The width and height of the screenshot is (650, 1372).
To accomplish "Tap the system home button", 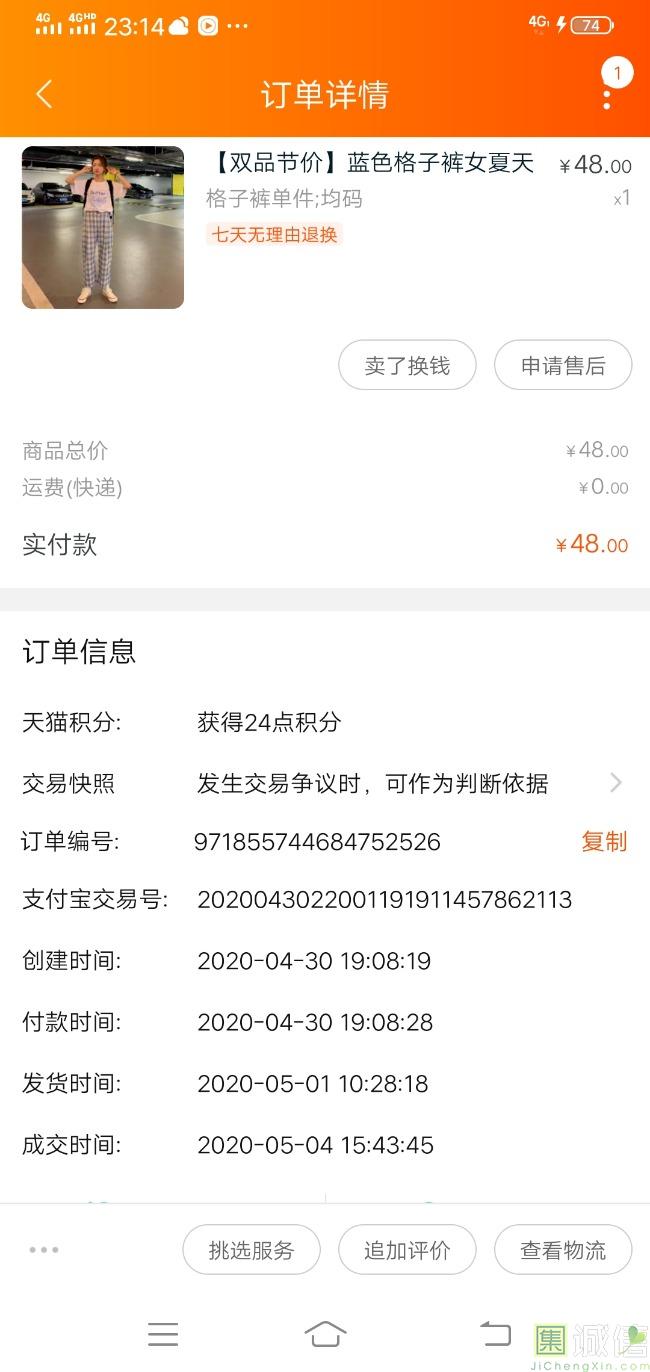I will tap(325, 1333).
